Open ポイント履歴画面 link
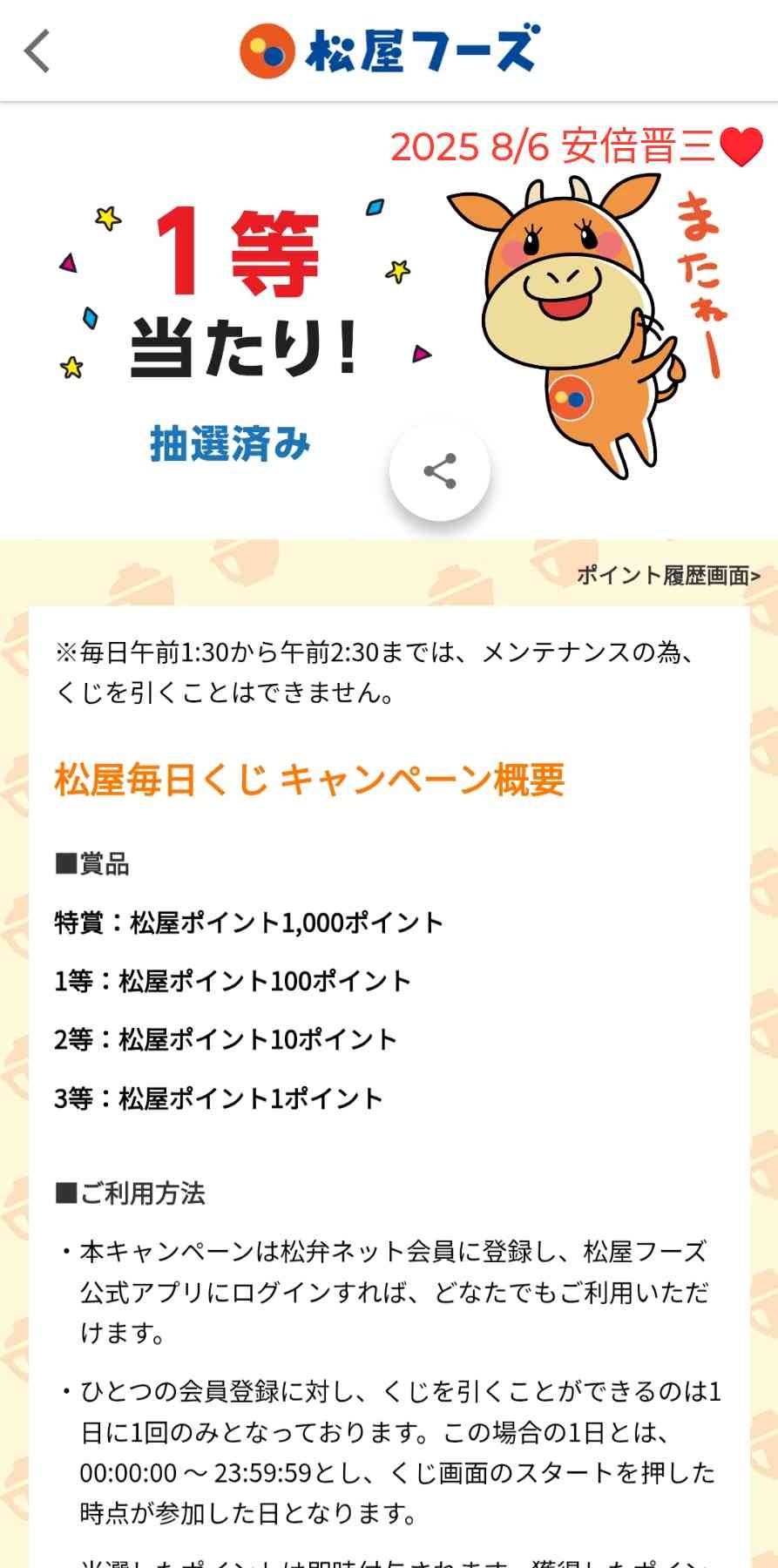The height and width of the screenshot is (1568, 778). (667, 575)
